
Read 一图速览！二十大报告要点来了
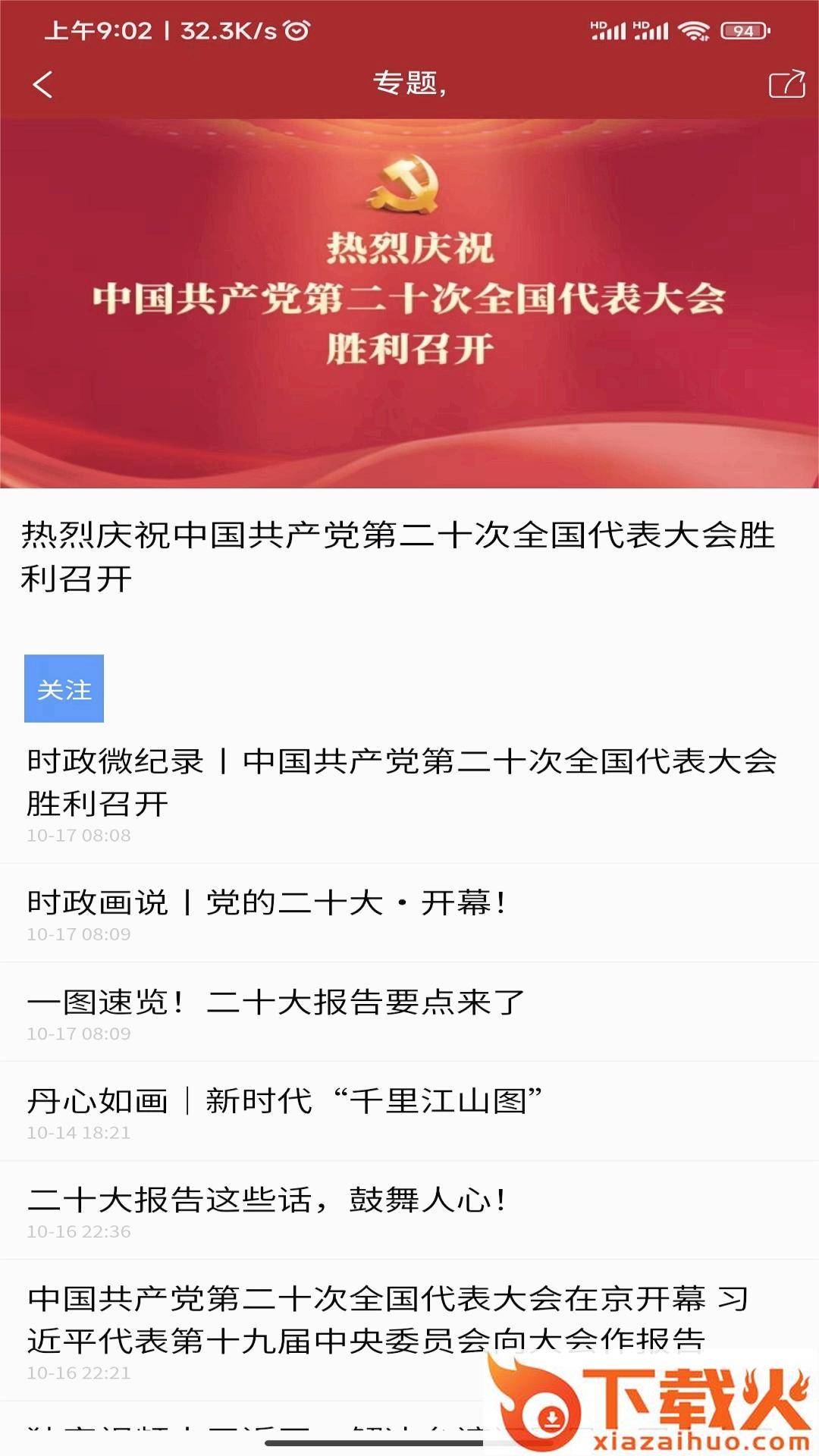click(x=276, y=1003)
